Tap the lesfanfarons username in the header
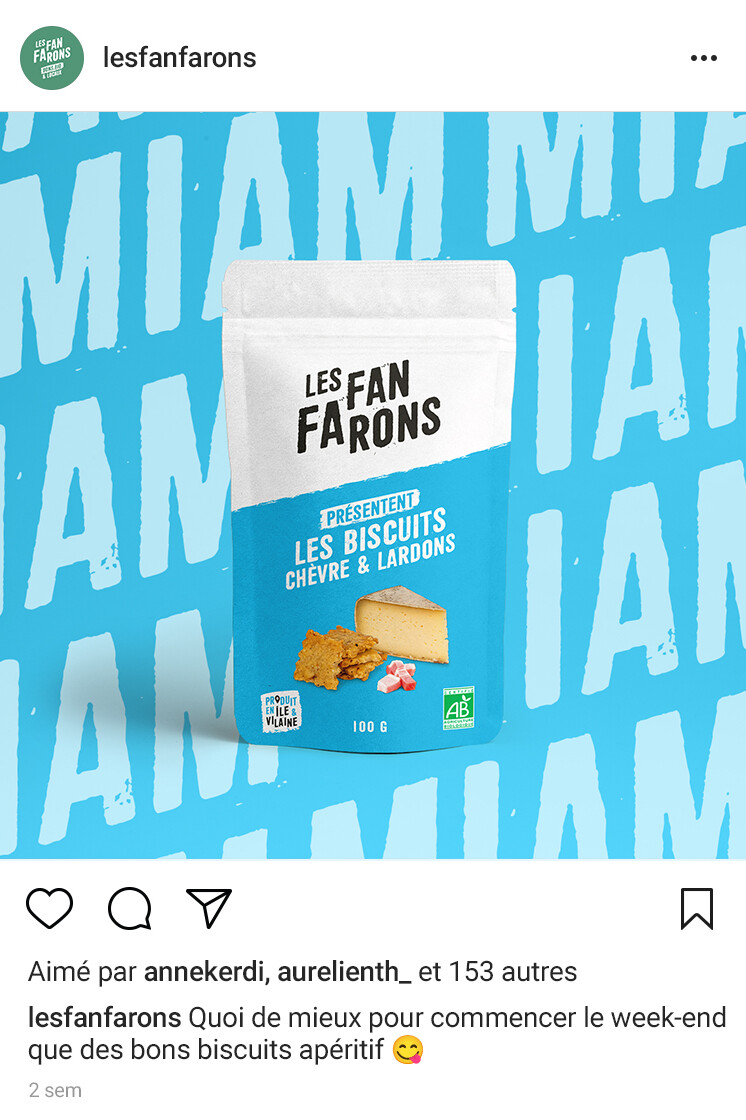The width and height of the screenshot is (746, 1120). [x=180, y=58]
